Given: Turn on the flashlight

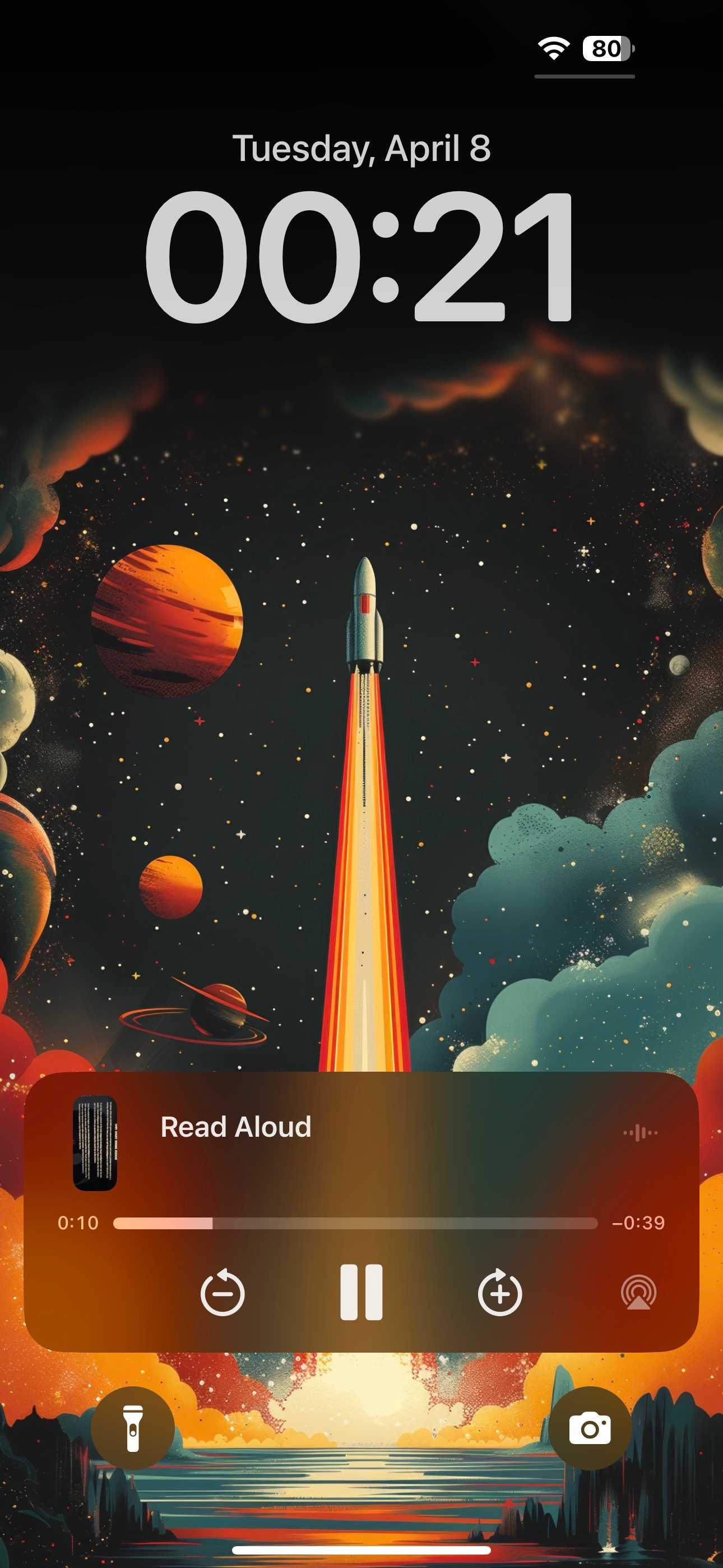Looking at the screenshot, I should click(133, 1428).
